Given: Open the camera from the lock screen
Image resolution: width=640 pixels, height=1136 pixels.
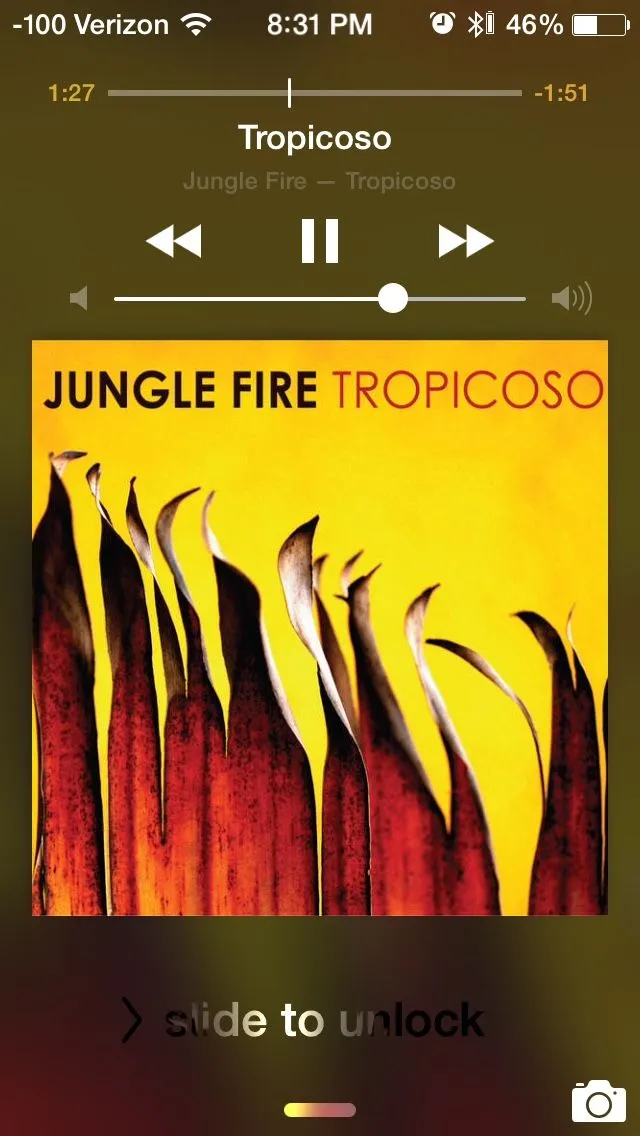Looking at the screenshot, I should point(598,1101).
